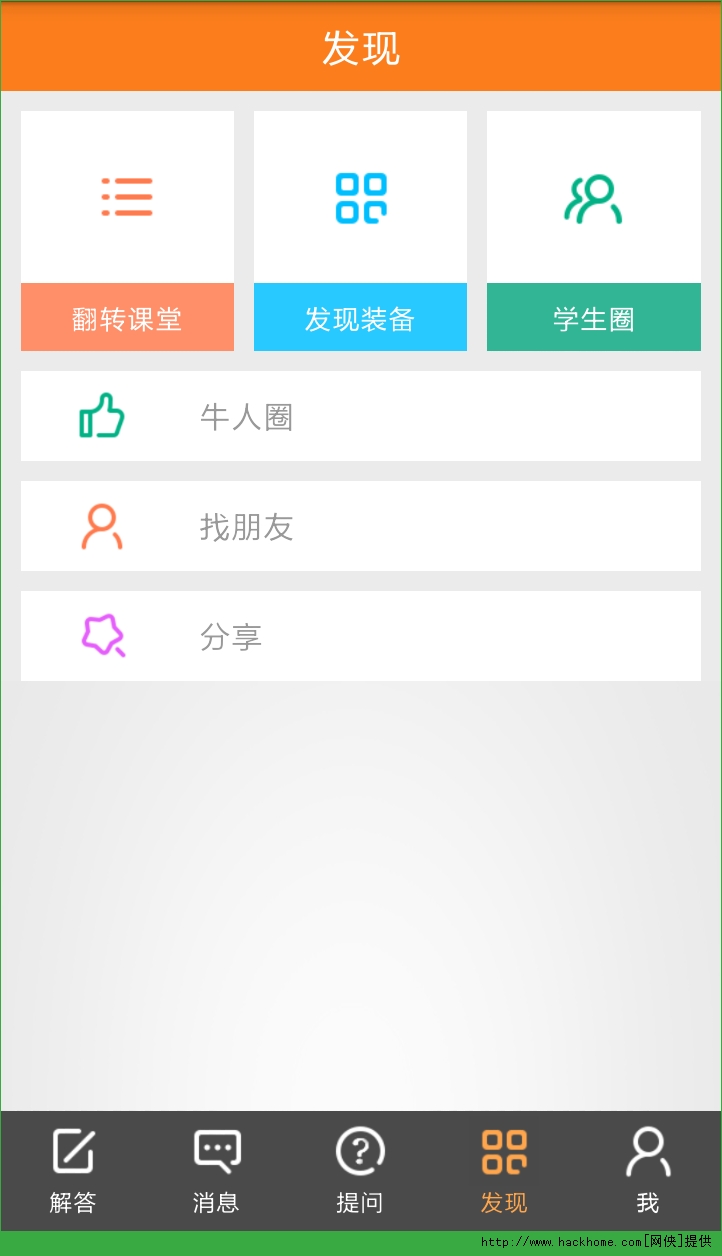The width and height of the screenshot is (722, 1256).
Task: Switch to the 我 profile tab
Action: [x=648, y=1170]
